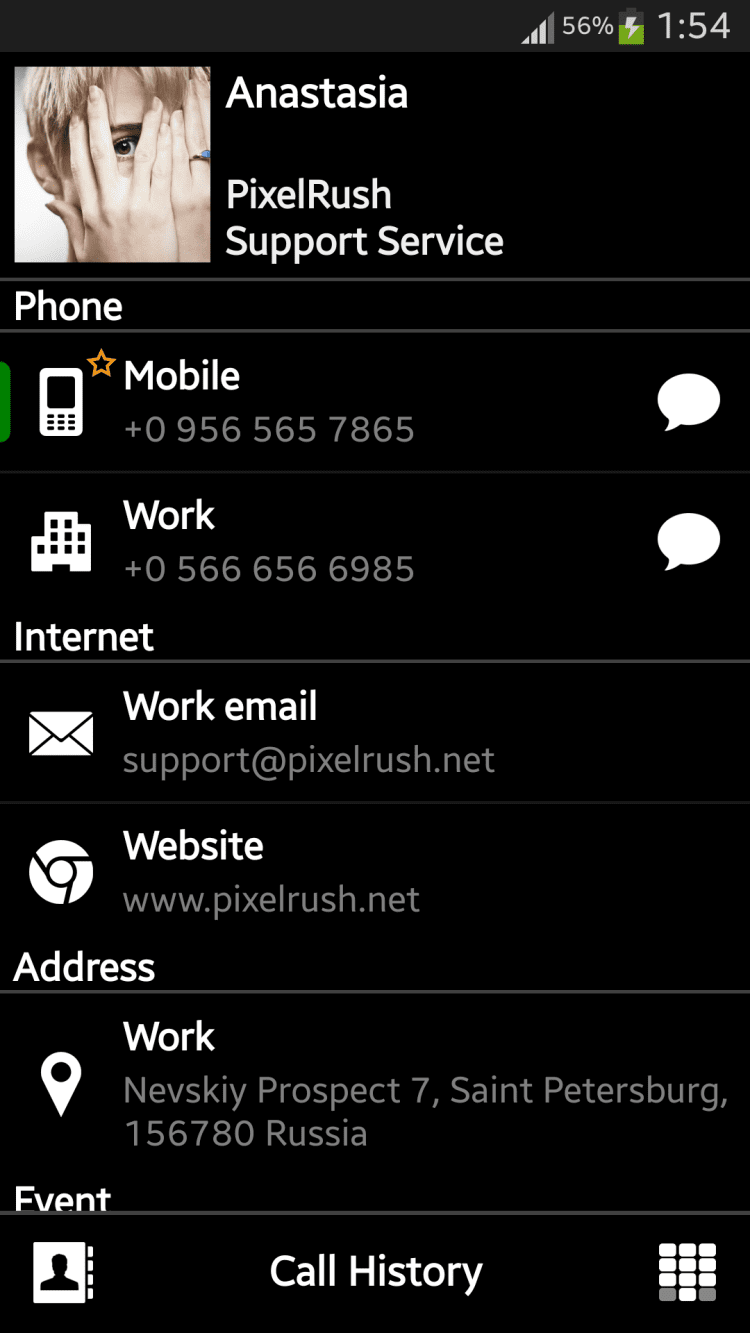The width and height of the screenshot is (750, 1333).
Task: Compose email to support@pixelrush.net
Action: 308,733
